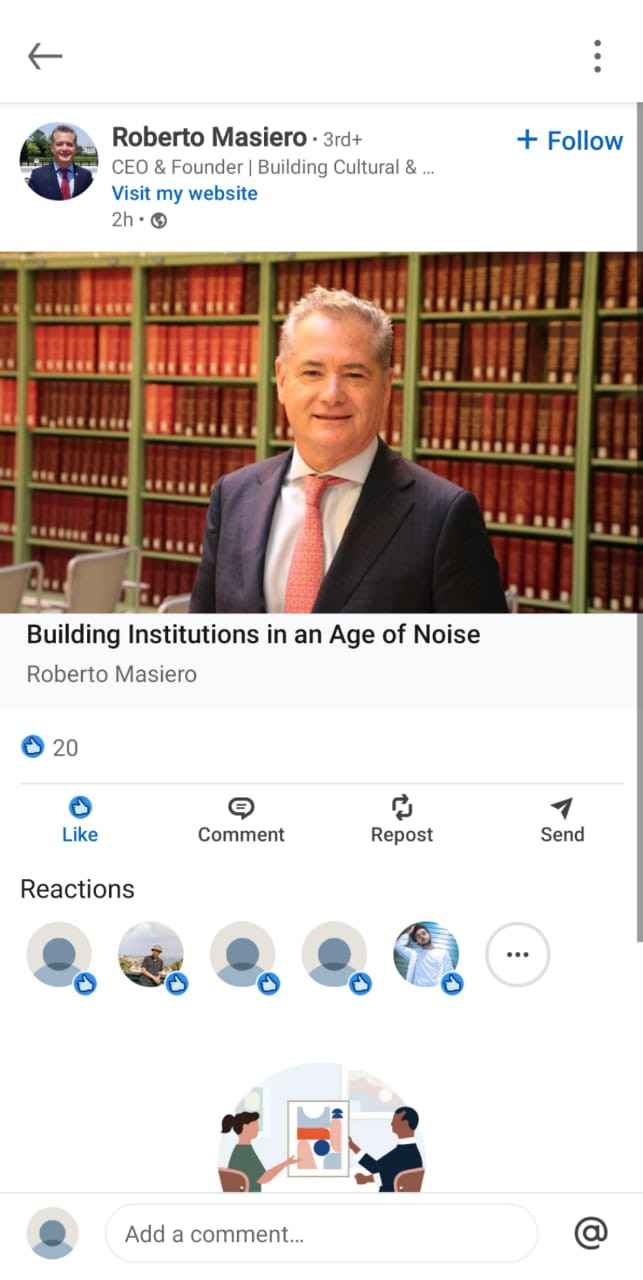Open the reactor with the hat photo
This screenshot has width=643, height=1280.
[151, 955]
